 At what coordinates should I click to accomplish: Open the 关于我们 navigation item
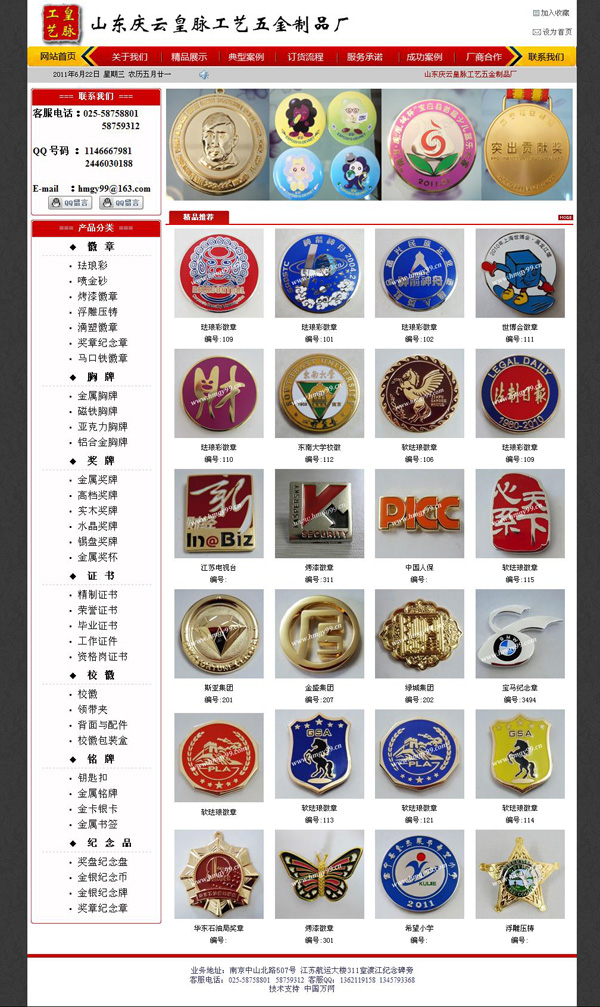coord(129,57)
